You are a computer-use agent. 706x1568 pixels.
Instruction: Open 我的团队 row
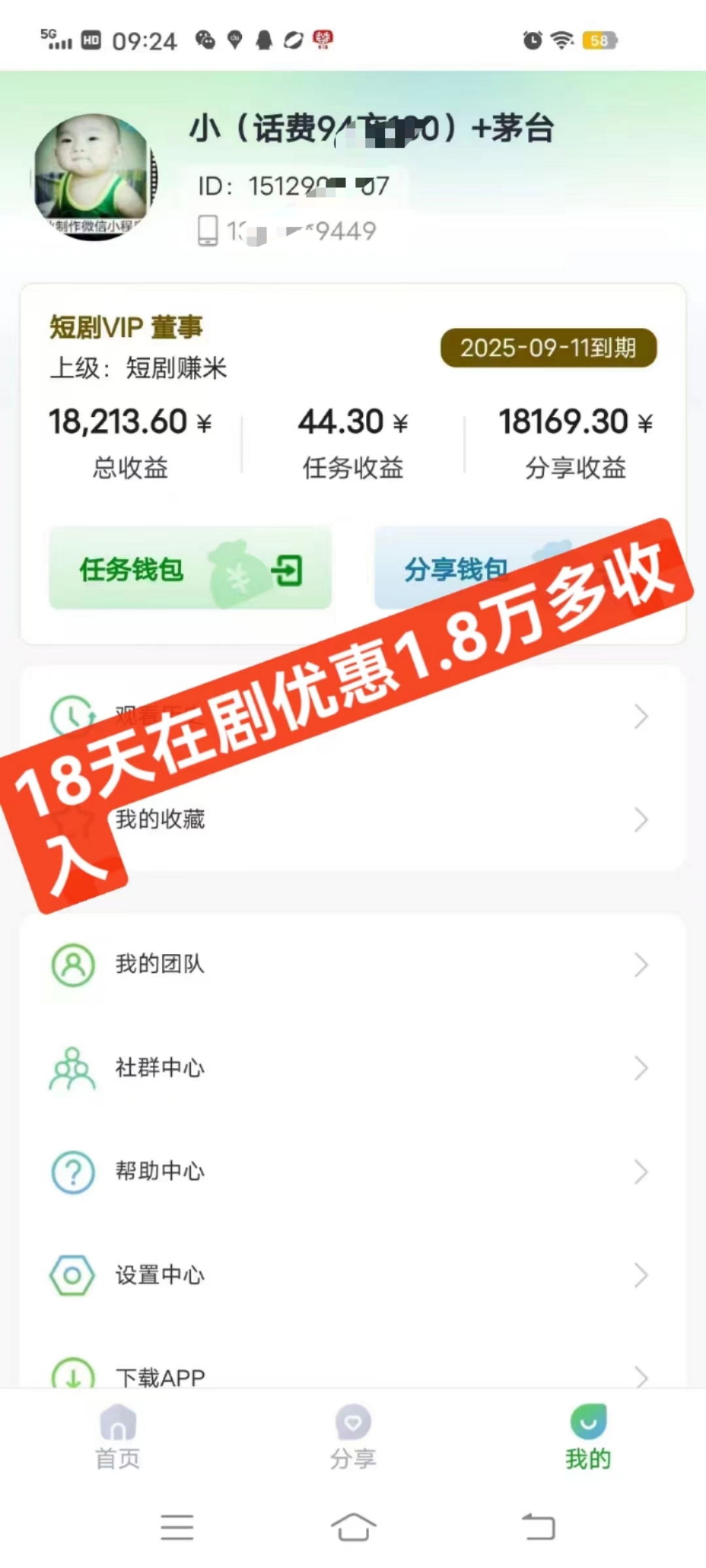point(353,964)
